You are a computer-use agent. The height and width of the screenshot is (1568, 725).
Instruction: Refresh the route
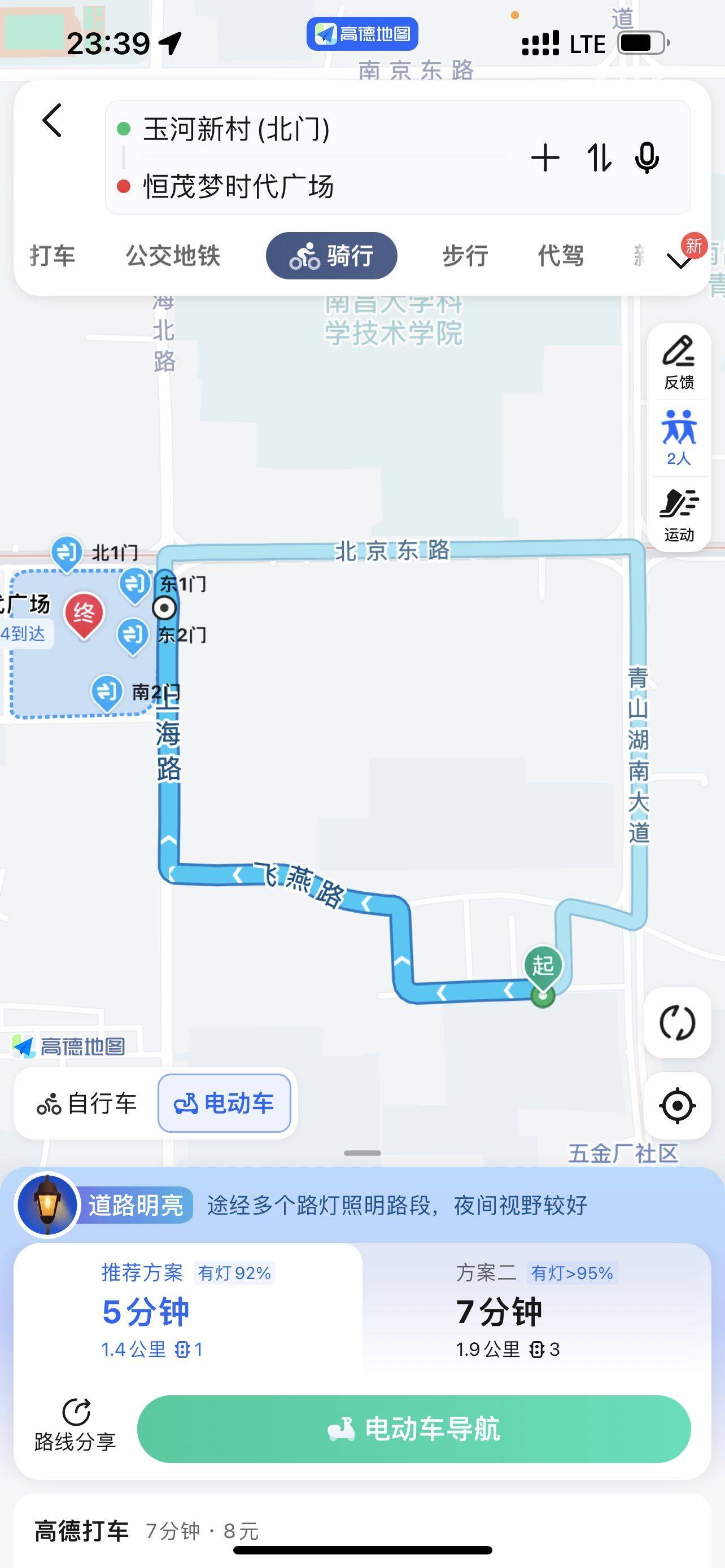coord(677,1023)
